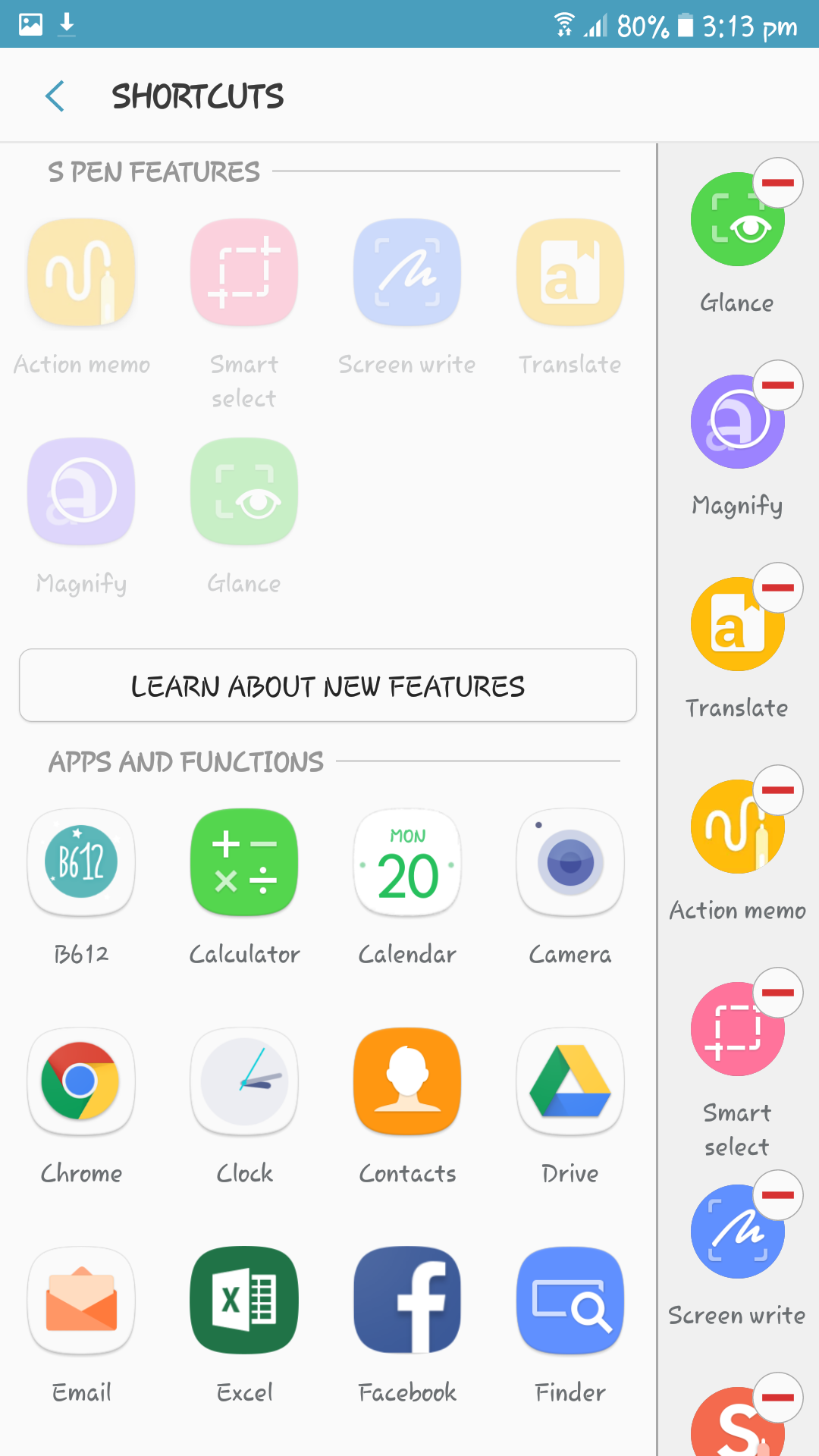Go back from Shortcuts screen
Image resolution: width=819 pixels, height=1456 pixels.
(x=55, y=96)
